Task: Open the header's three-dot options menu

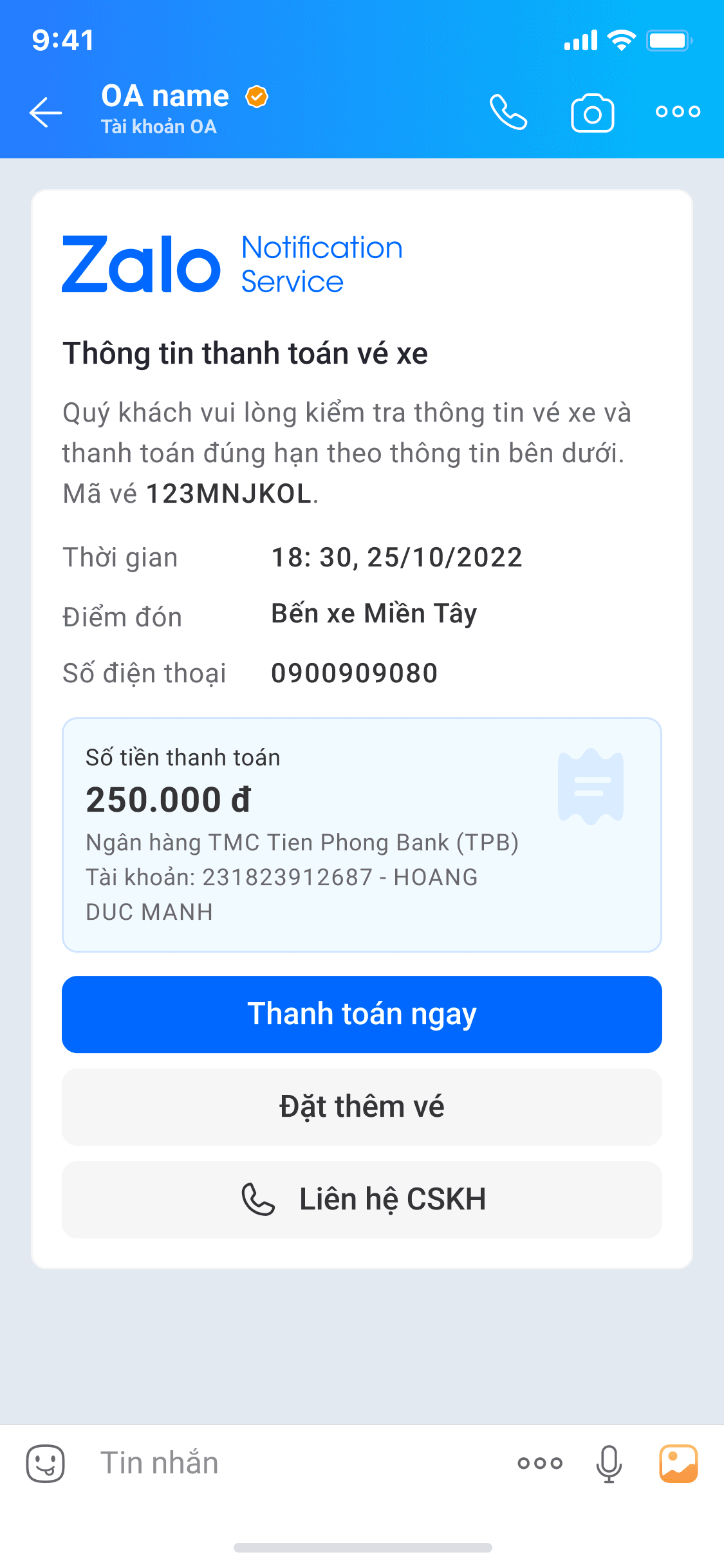Action: (x=678, y=112)
